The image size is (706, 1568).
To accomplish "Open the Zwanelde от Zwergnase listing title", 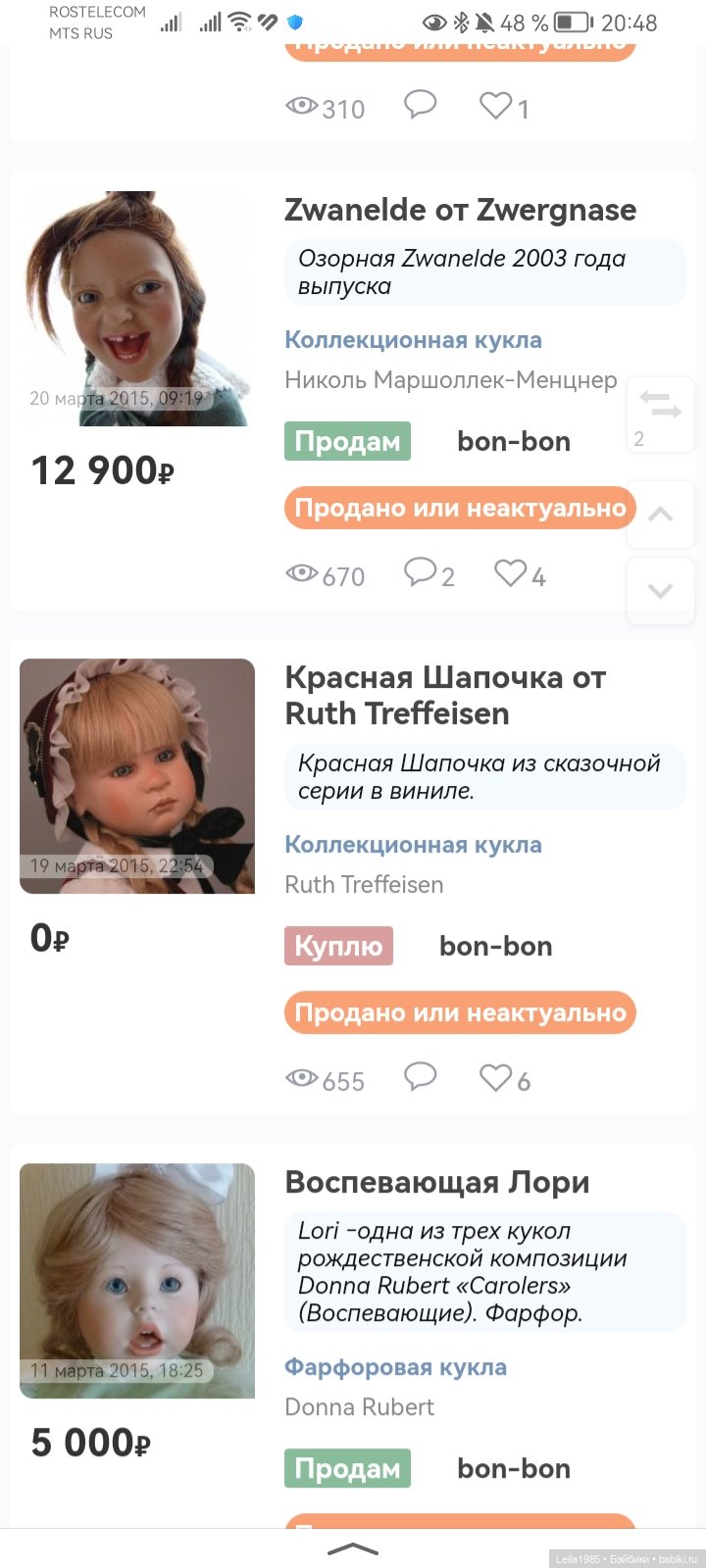I will (460, 210).
